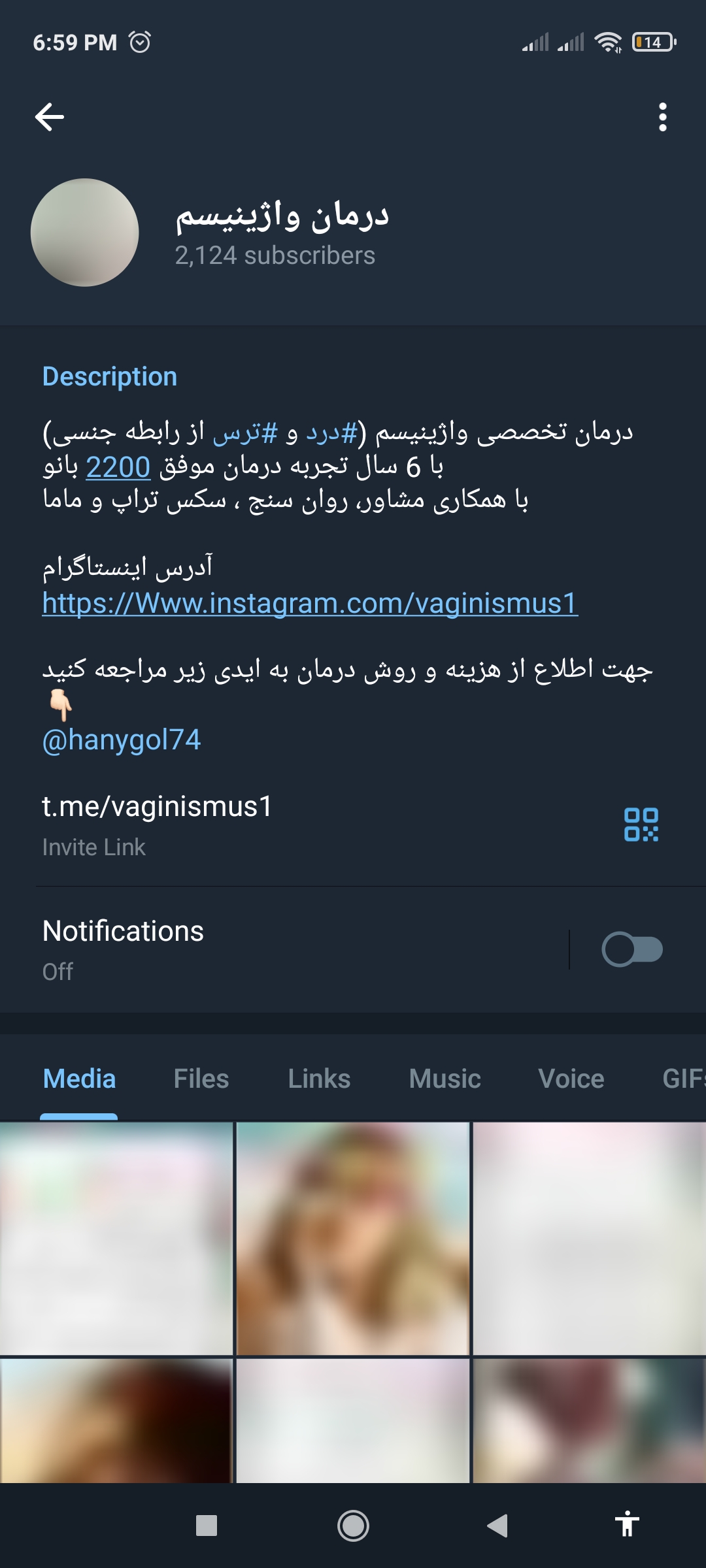The width and height of the screenshot is (706, 1568).
Task: Switch to the Music tab
Action: point(445,1079)
